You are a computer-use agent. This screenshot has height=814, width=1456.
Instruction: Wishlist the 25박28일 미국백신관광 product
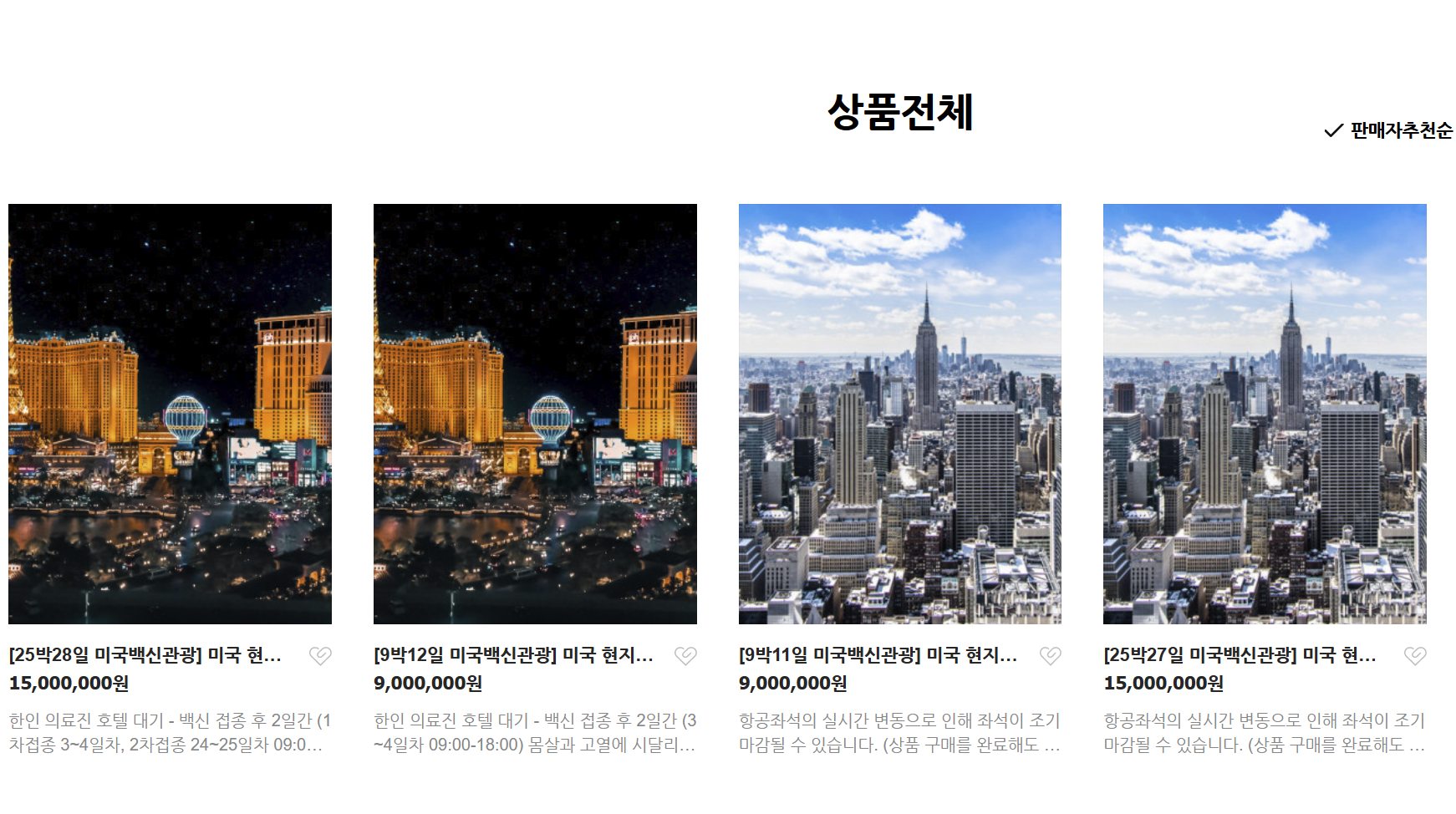(320, 656)
